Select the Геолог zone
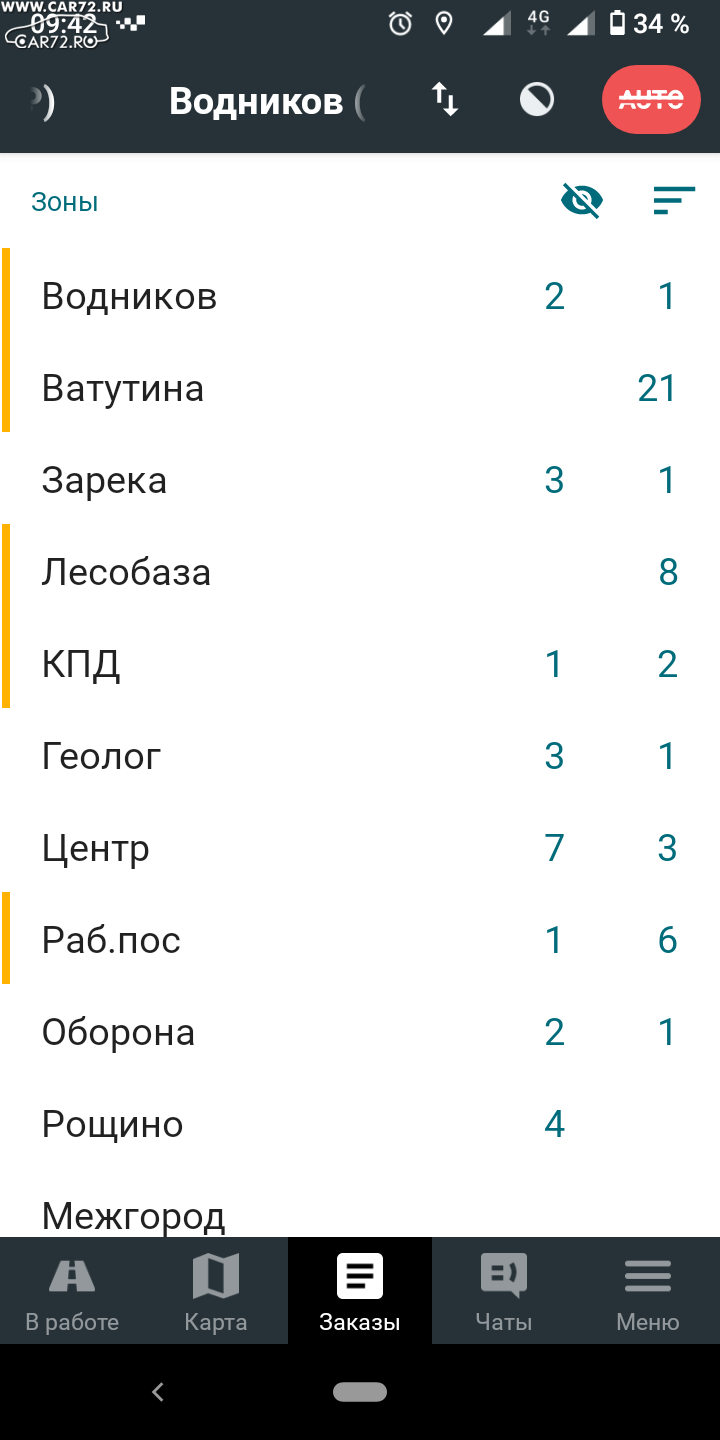The width and height of the screenshot is (720, 1440). tap(360, 756)
